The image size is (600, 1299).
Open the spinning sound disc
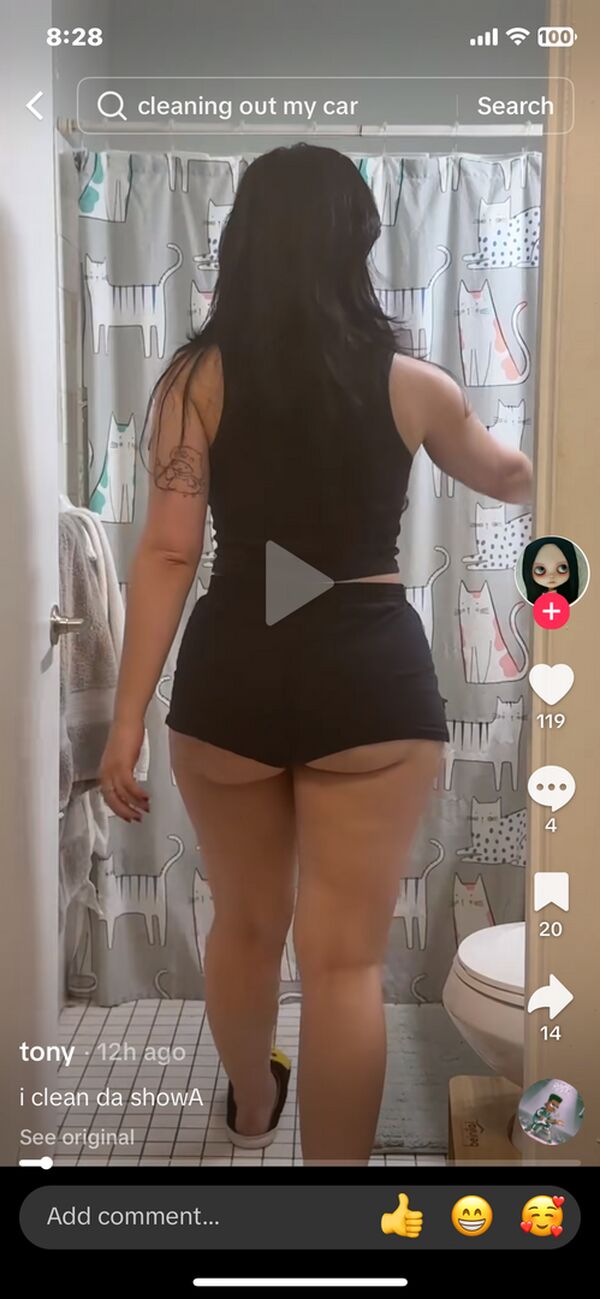551,1111
